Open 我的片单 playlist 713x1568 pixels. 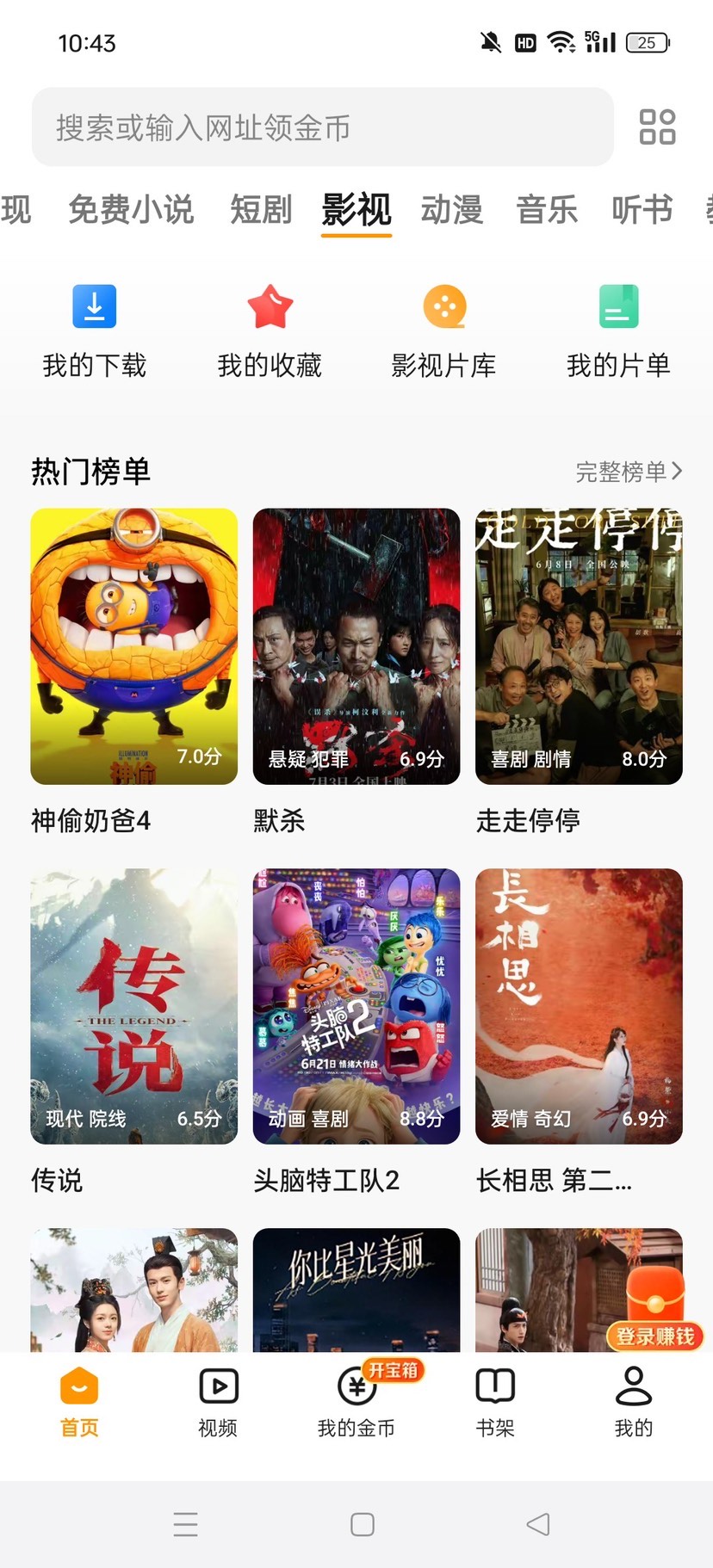tap(618, 332)
